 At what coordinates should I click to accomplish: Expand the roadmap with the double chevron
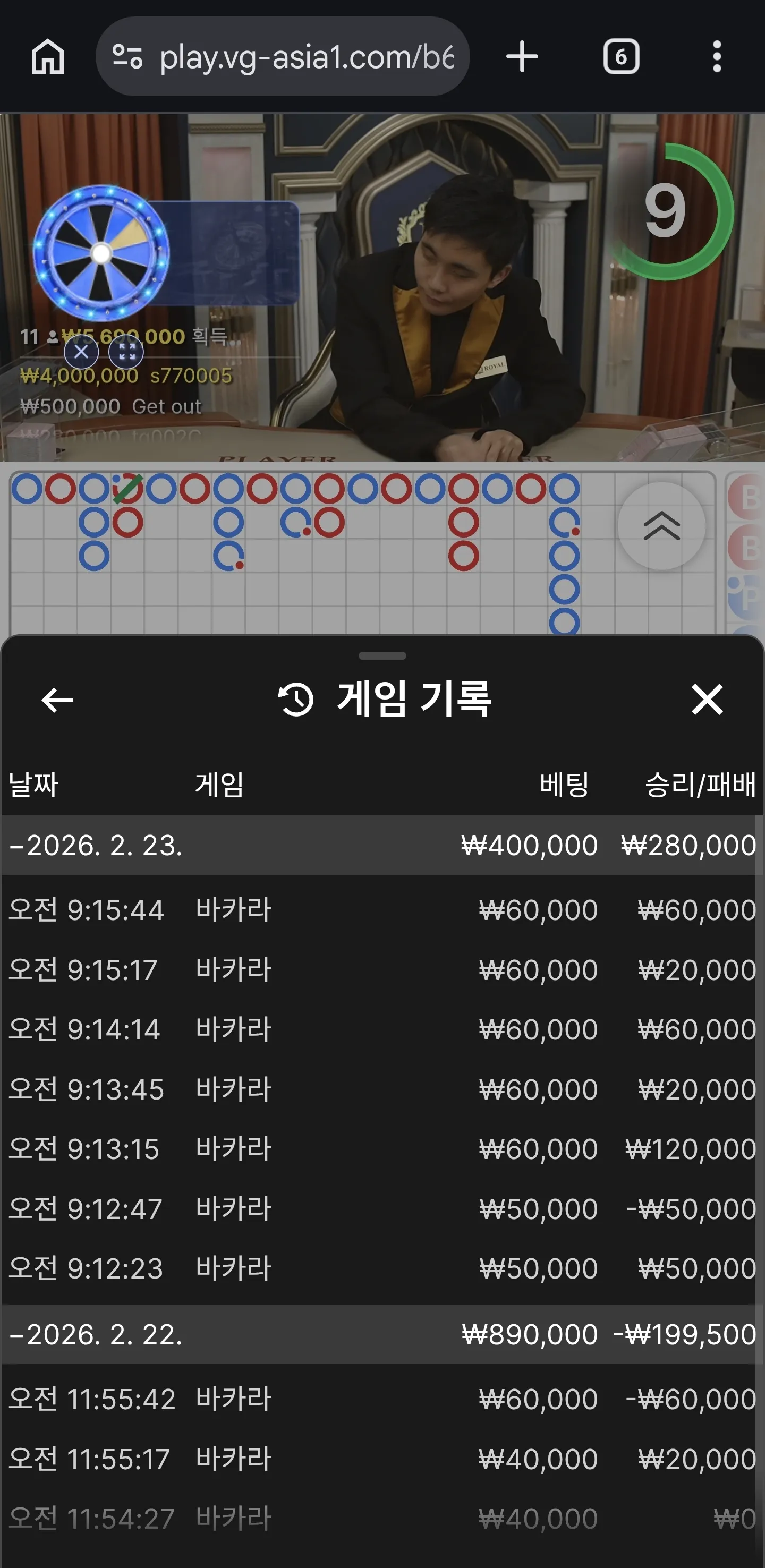pos(661,526)
